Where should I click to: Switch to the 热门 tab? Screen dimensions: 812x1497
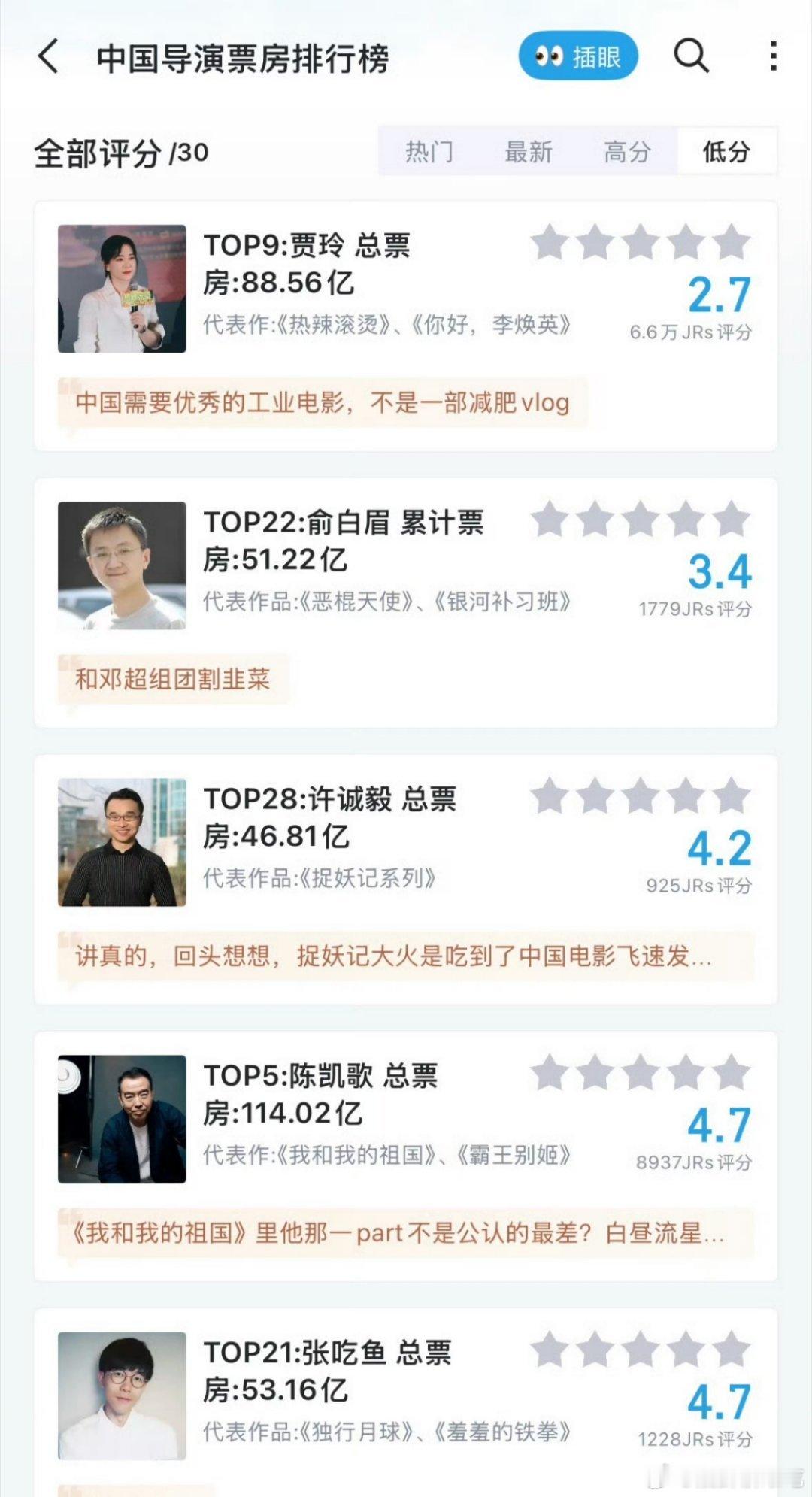tap(430, 151)
